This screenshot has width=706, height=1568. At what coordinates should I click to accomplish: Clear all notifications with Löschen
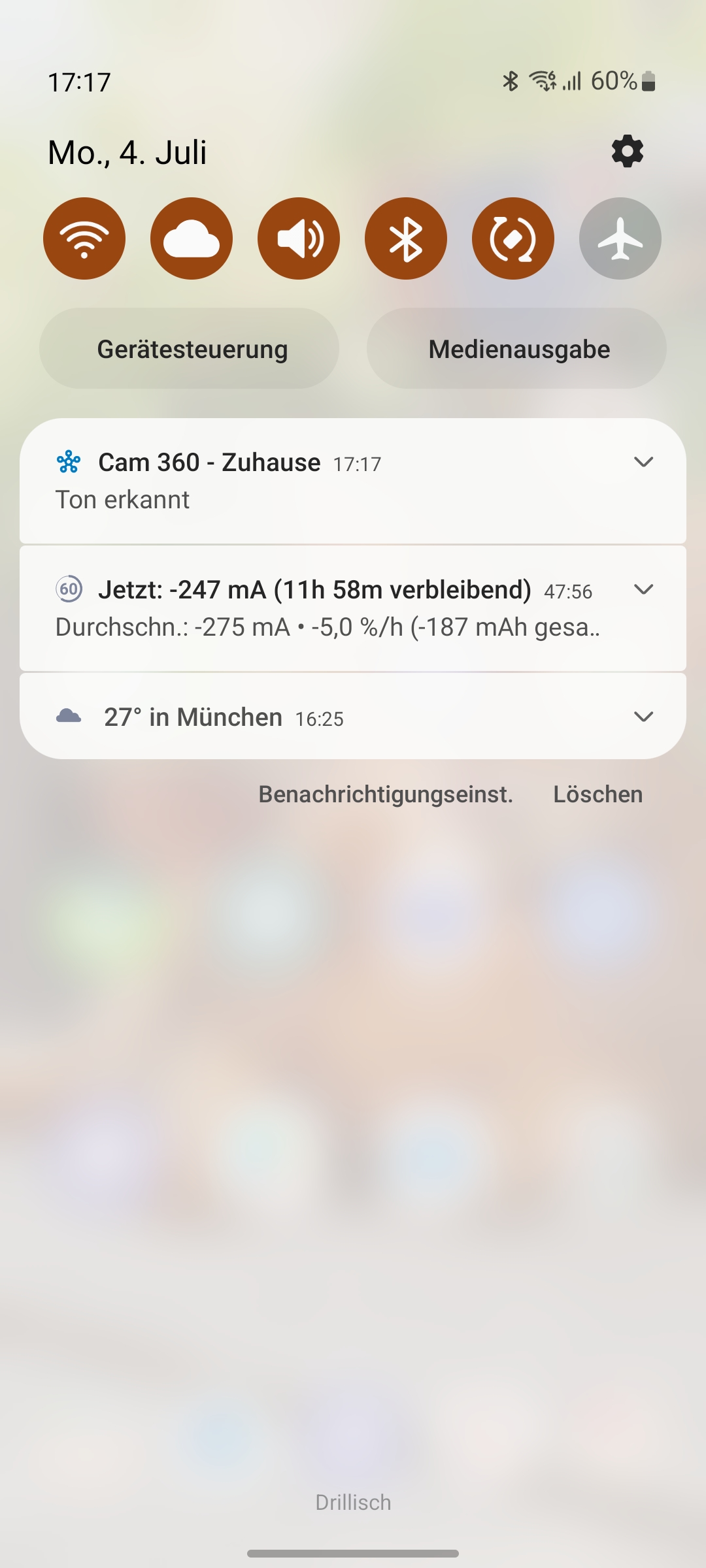pyautogui.click(x=597, y=794)
